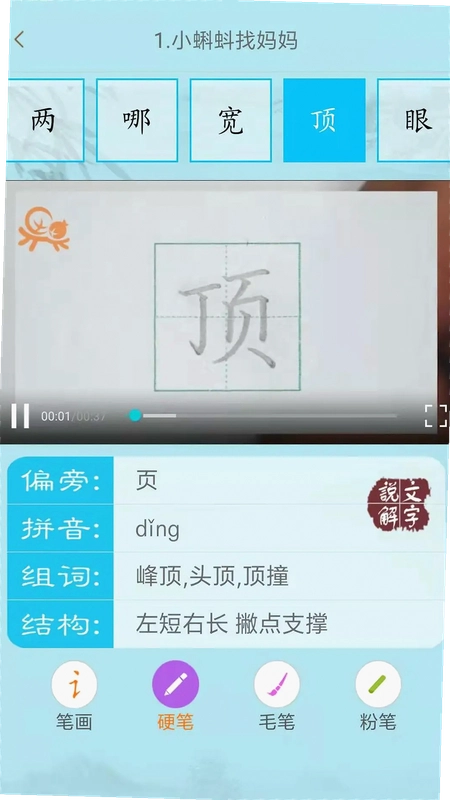This screenshot has height=800, width=450.
Task: Select the character 顶 tile
Action: [x=324, y=120]
